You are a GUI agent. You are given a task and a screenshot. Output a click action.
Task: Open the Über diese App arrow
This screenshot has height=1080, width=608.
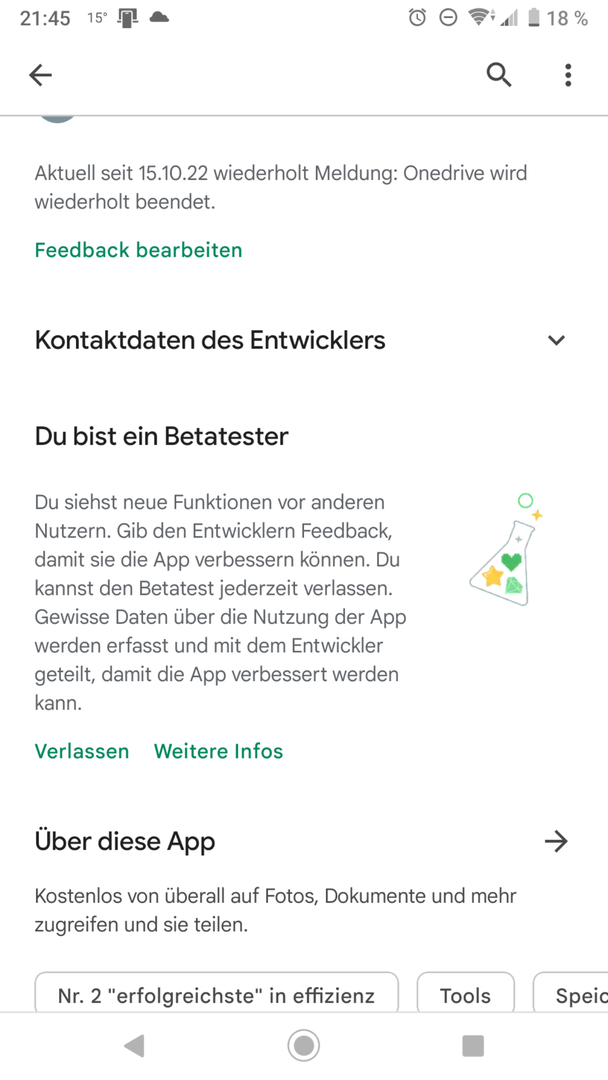click(x=556, y=841)
